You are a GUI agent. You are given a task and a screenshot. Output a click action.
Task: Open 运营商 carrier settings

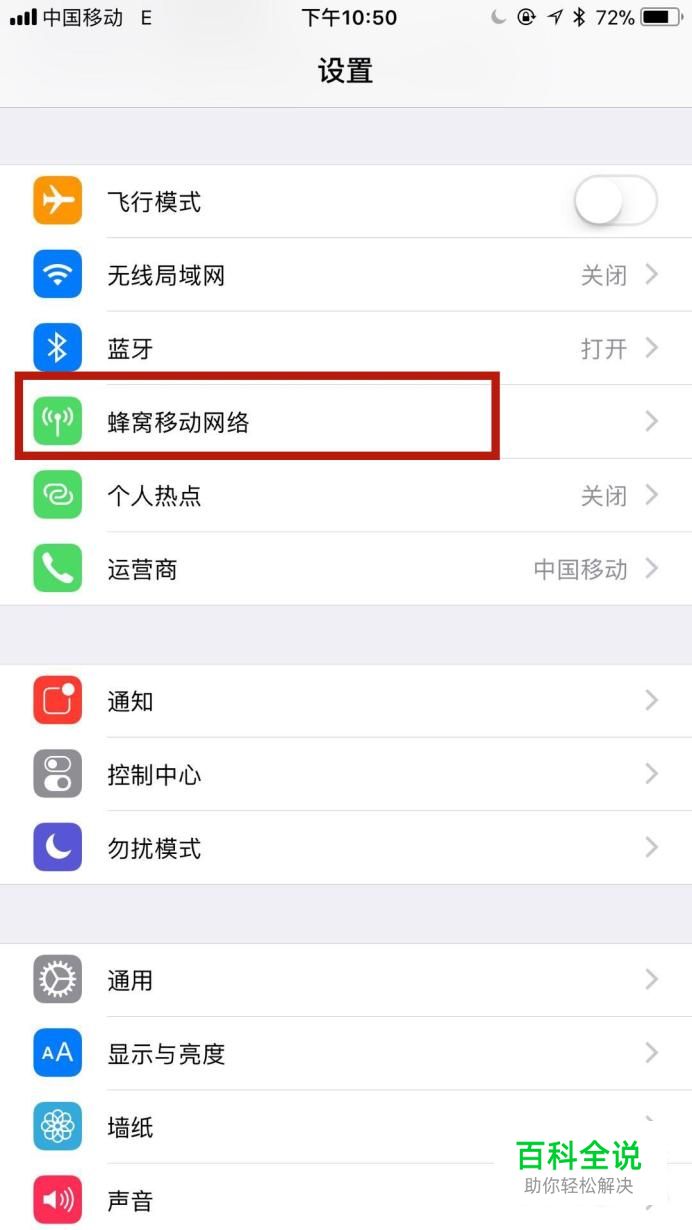(x=345, y=569)
